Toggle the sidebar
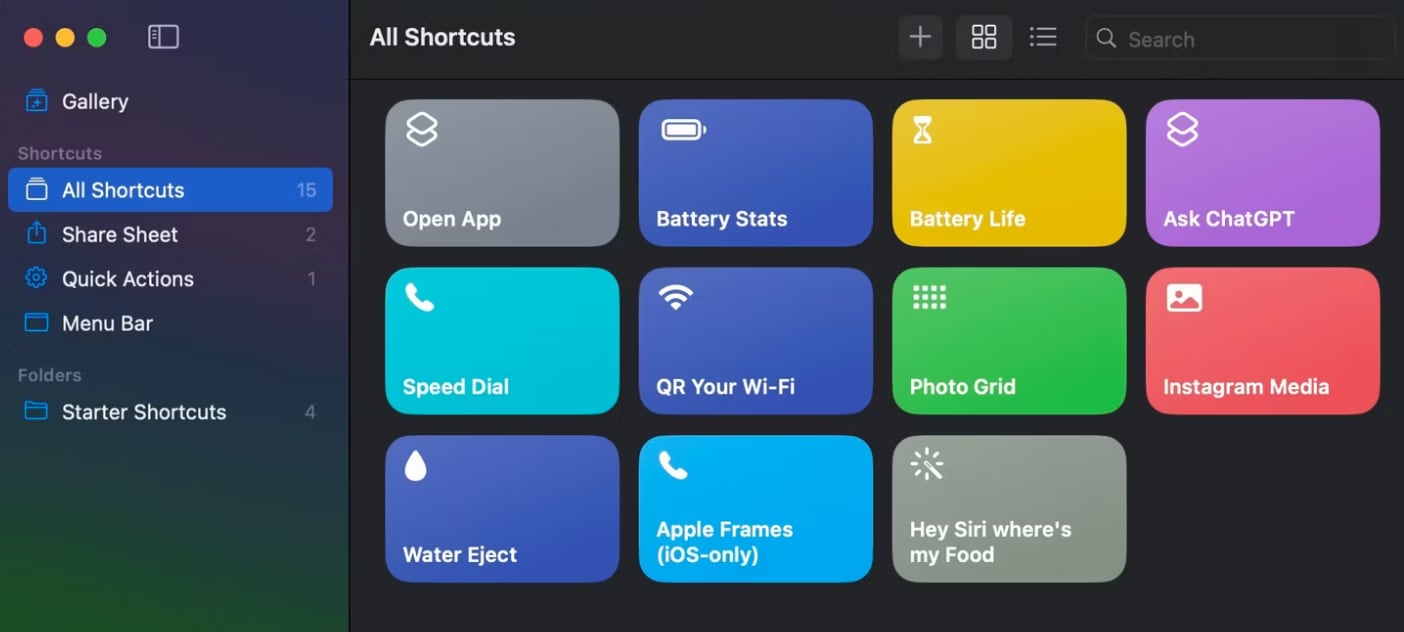The image size is (1404, 632). [x=163, y=37]
